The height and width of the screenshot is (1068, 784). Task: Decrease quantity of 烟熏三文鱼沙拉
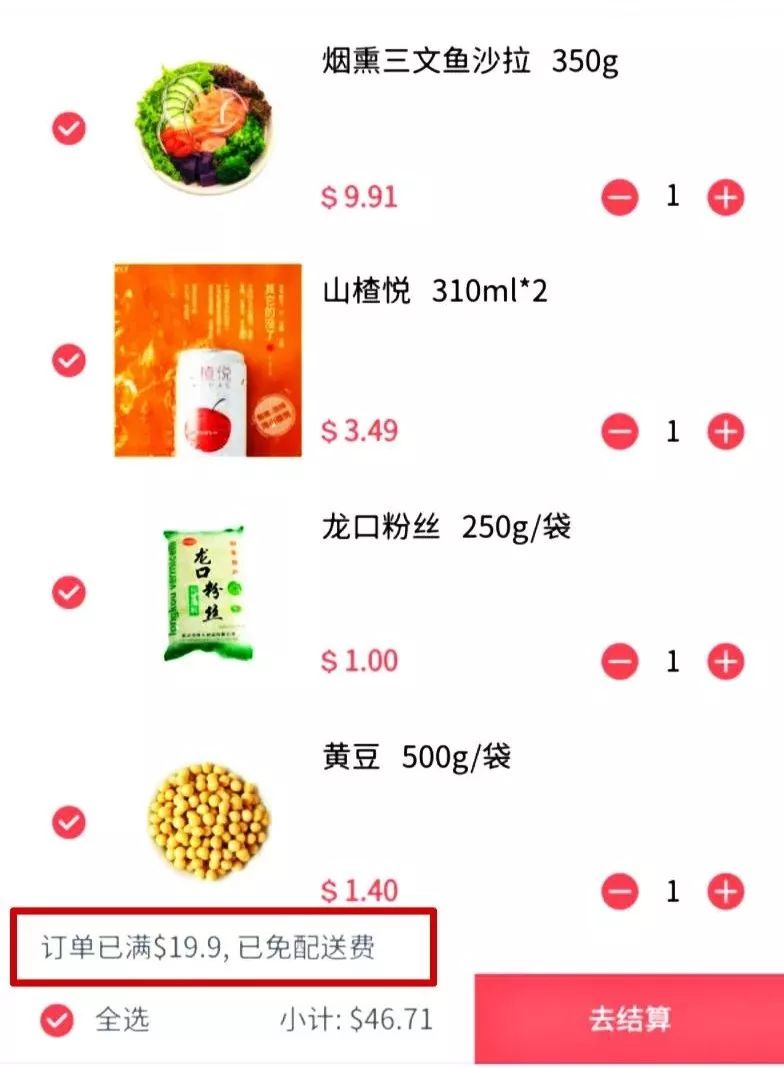[x=620, y=197]
